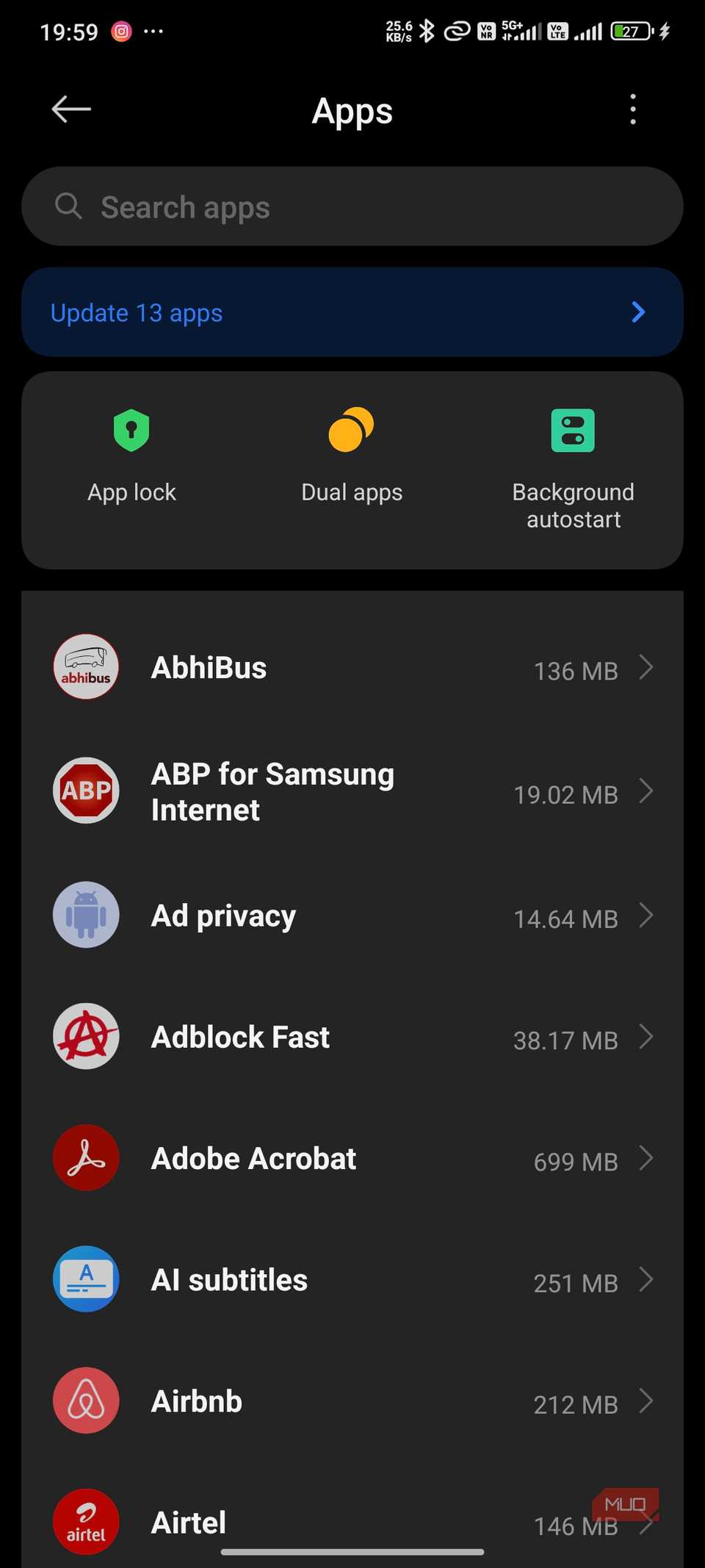Open the Dual apps manager
This screenshot has width=705, height=1568.
[351, 454]
